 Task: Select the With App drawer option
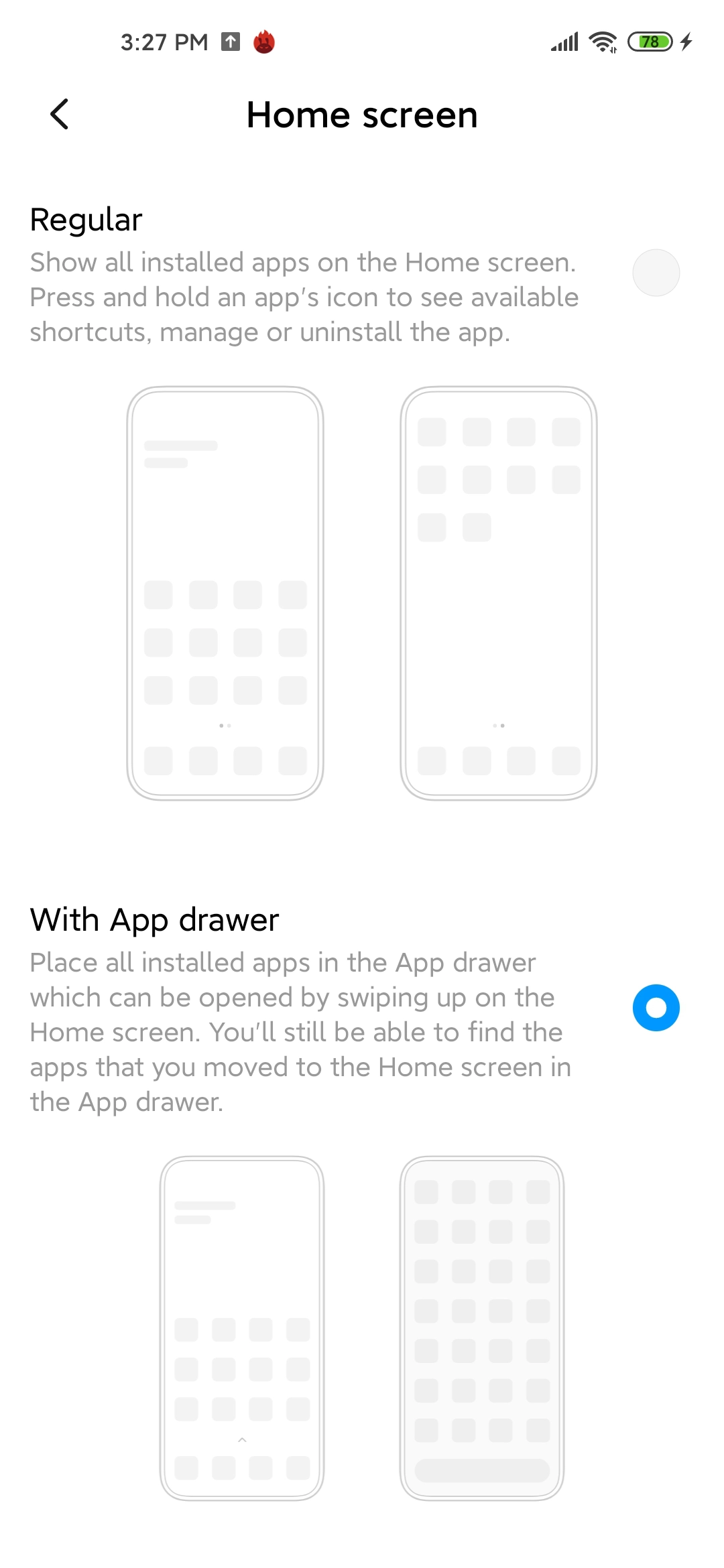point(656,1008)
